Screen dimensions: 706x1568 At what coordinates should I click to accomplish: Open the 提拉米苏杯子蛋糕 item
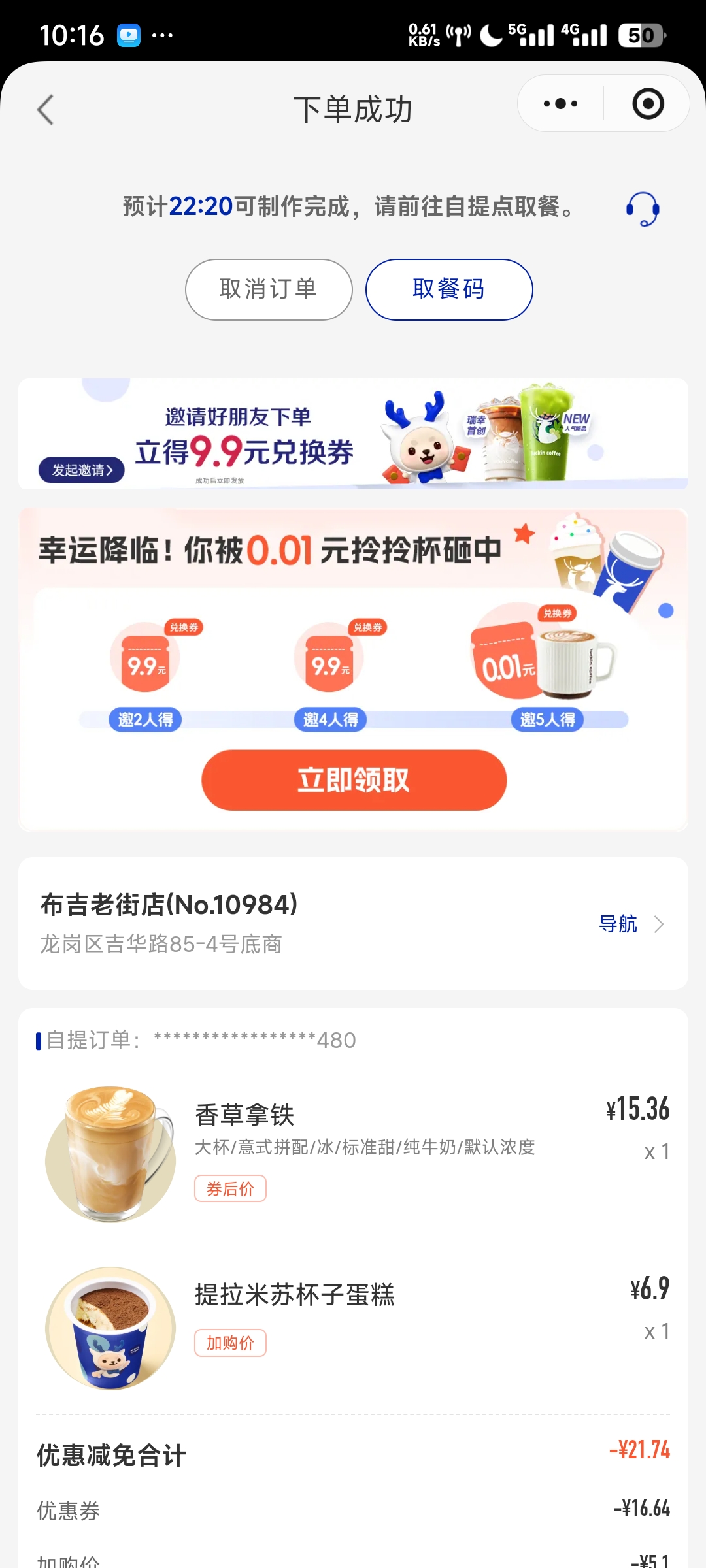pyautogui.click(x=294, y=1295)
